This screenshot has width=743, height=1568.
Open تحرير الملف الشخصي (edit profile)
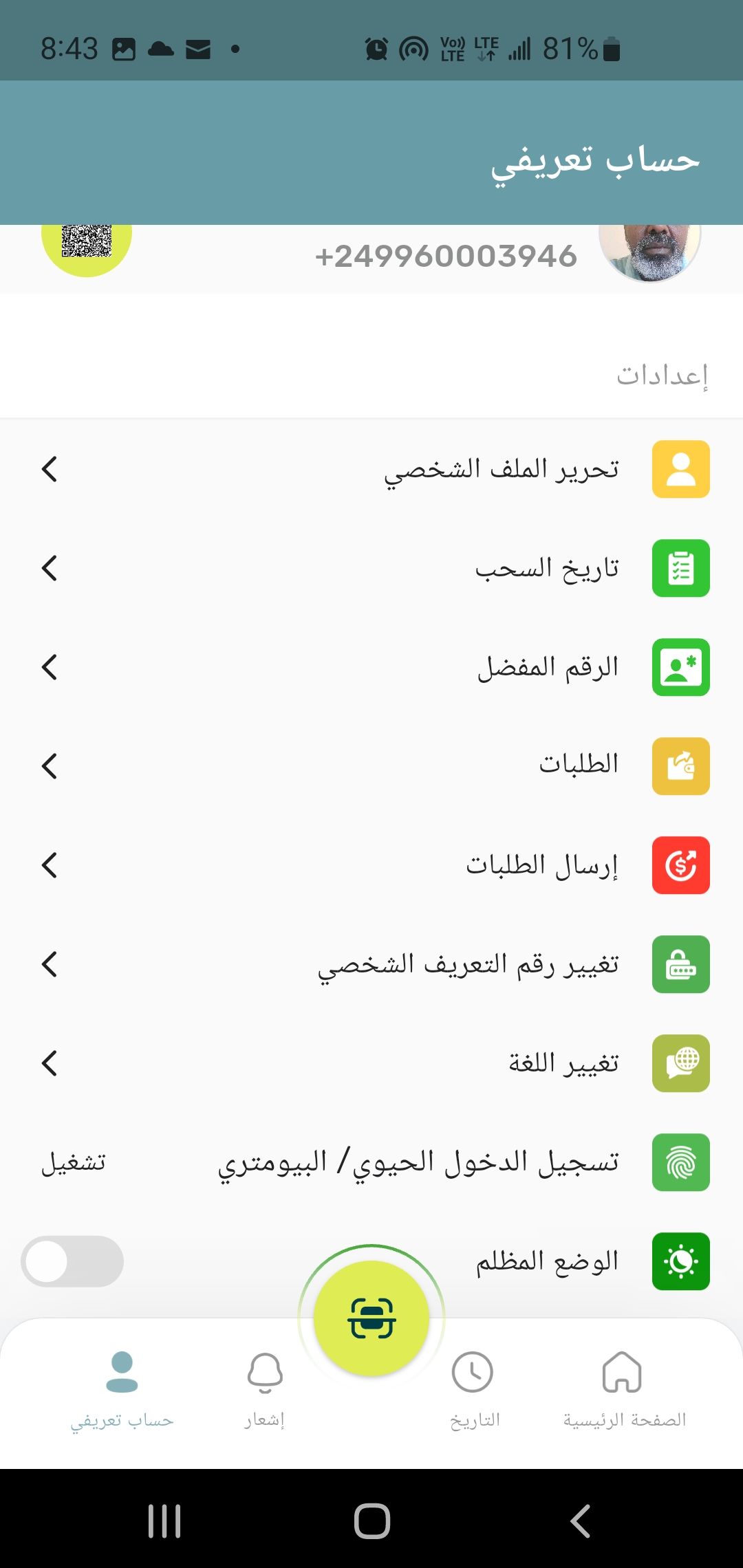point(501,470)
